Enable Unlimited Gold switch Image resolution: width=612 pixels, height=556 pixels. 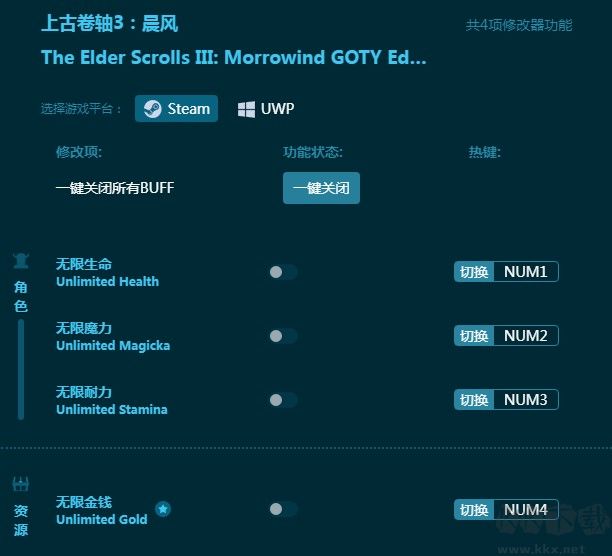coord(282,509)
